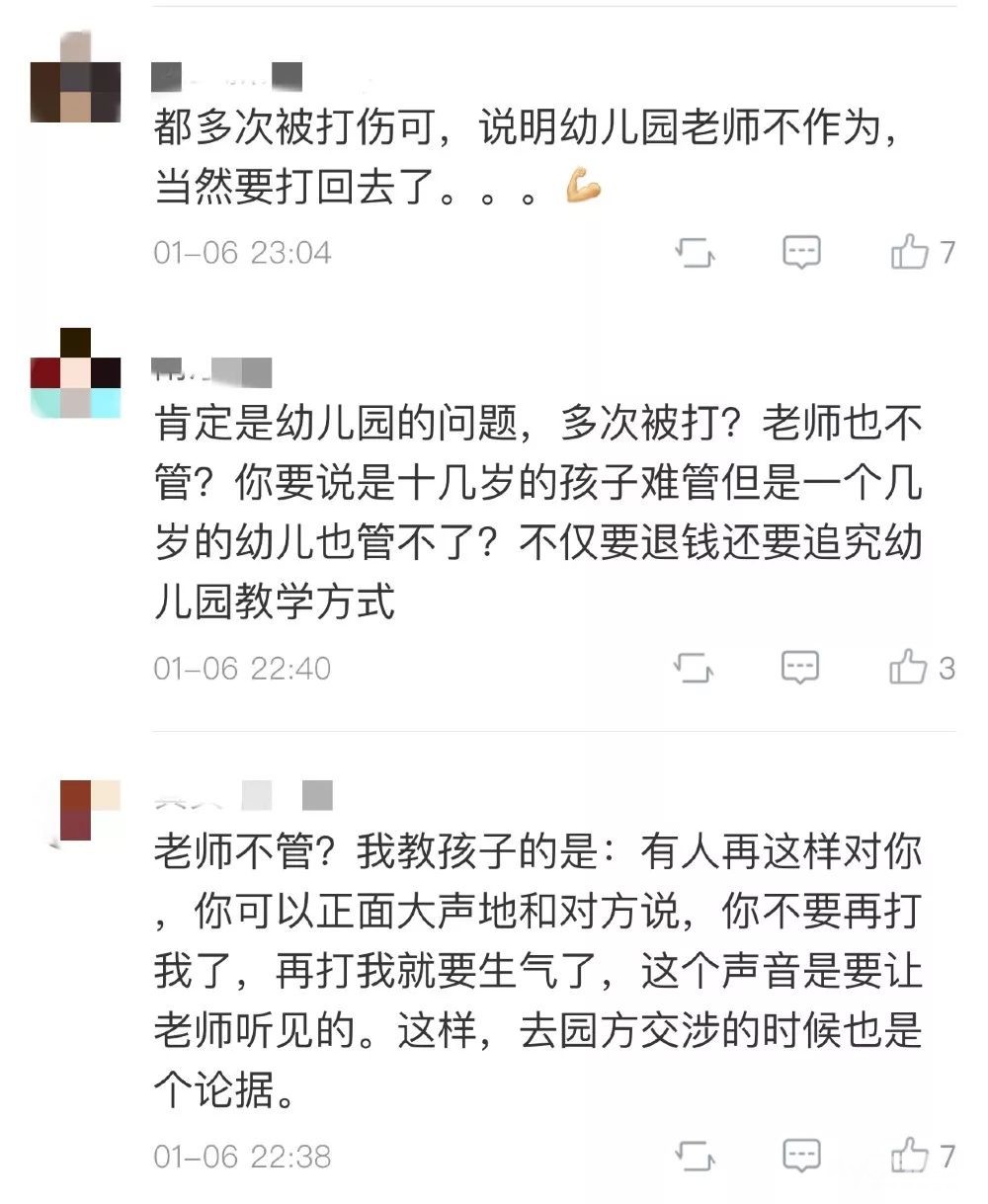Like the comment posted at 01-06 23:04
The width and height of the screenshot is (988, 1204).
909,253
